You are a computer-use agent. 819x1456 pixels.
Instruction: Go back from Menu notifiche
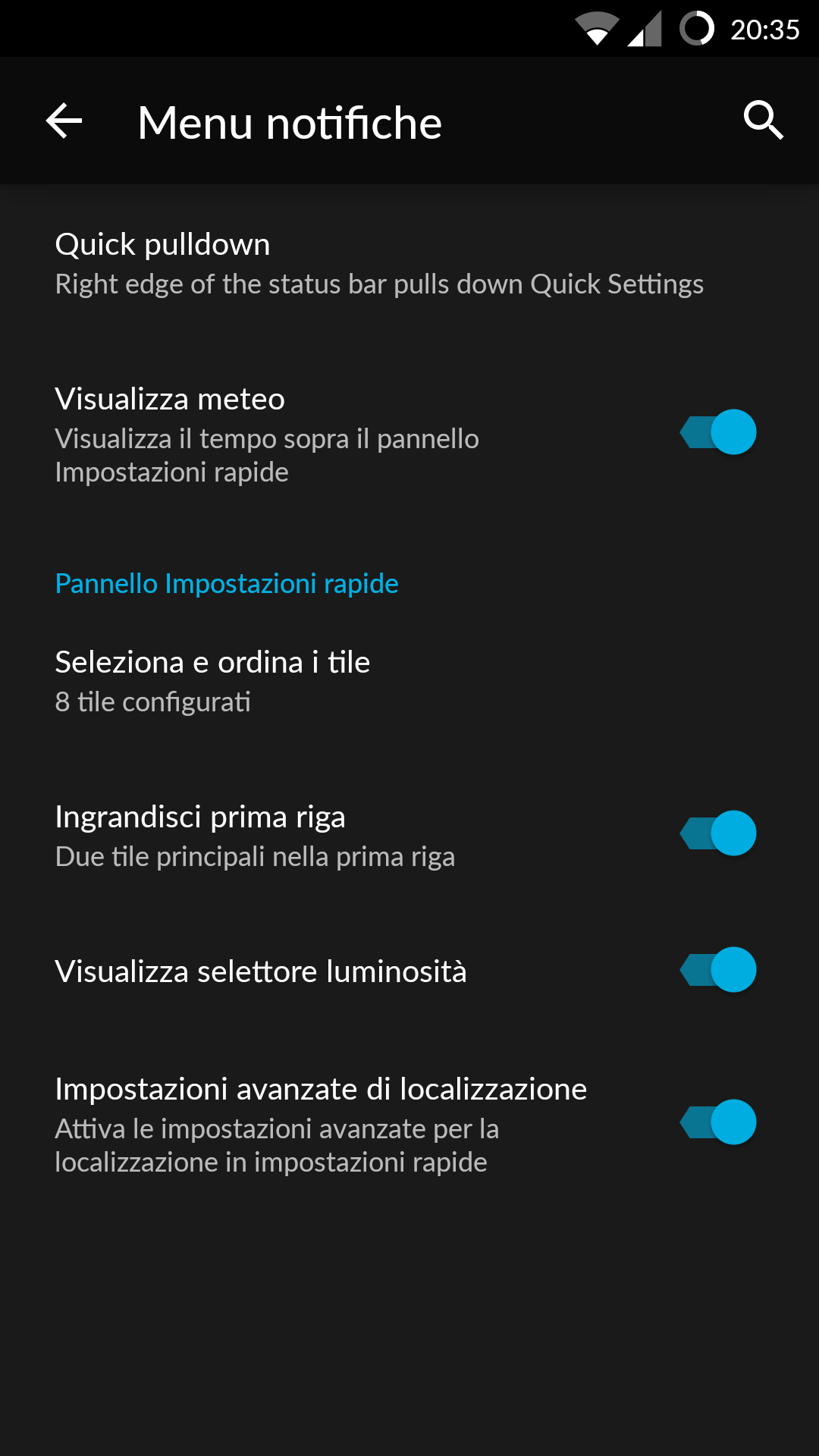[x=64, y=121]
